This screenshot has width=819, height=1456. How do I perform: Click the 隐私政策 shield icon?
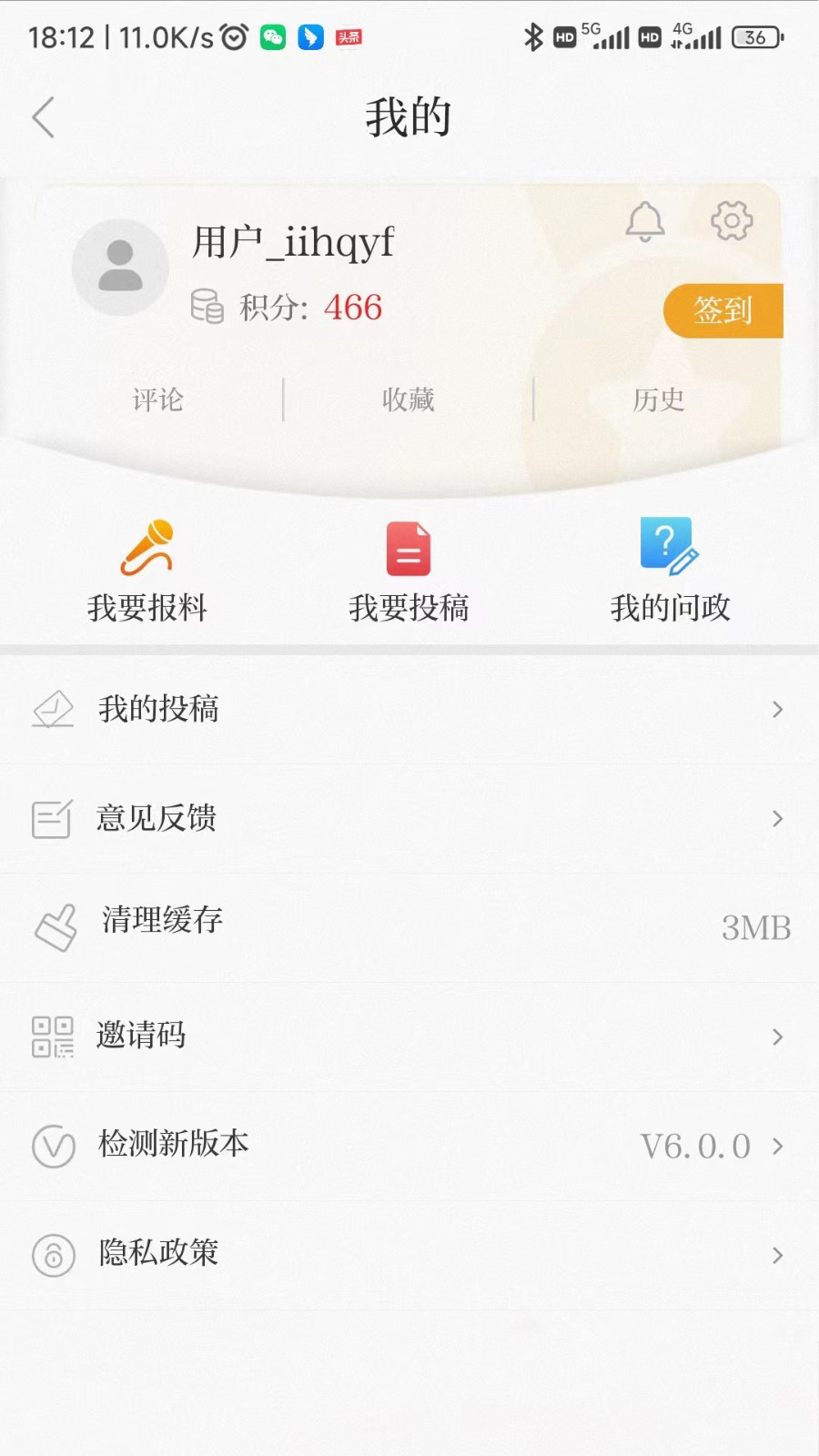(54, 1255)
